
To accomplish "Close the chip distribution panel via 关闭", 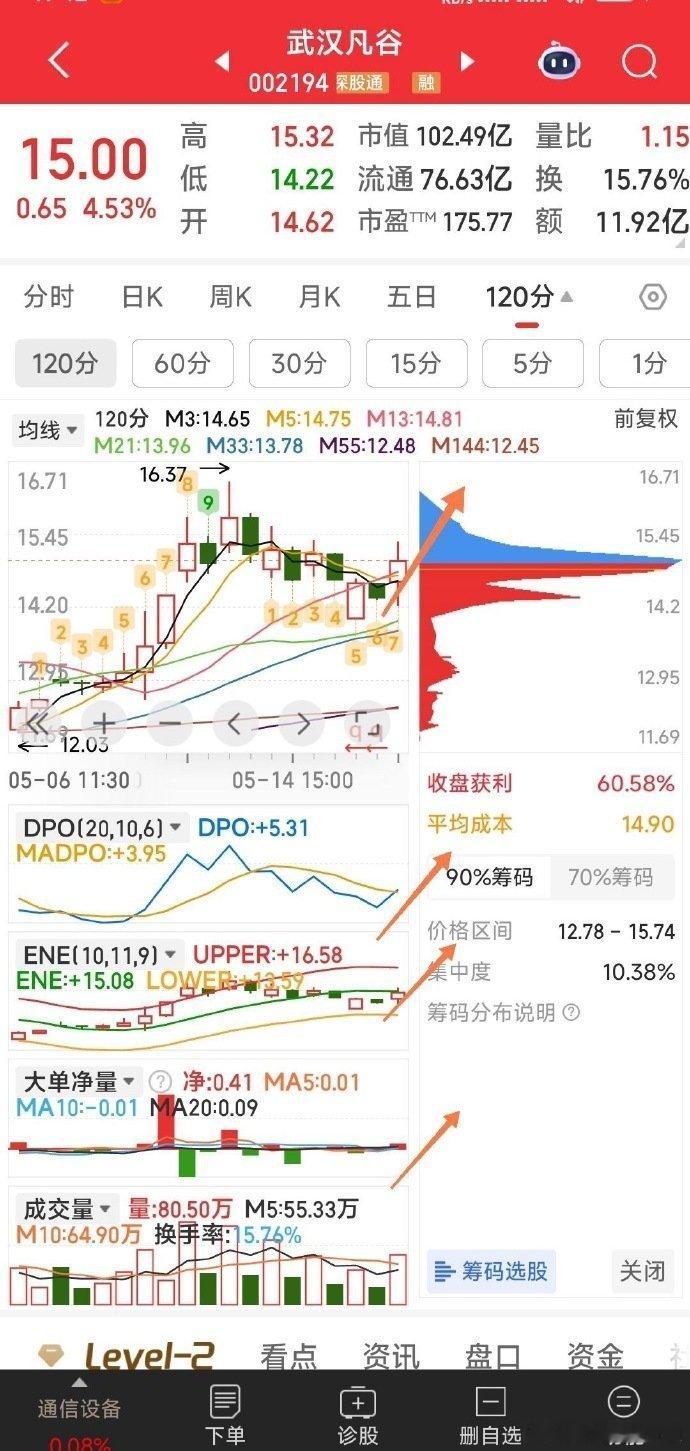I will point(642,1271).
